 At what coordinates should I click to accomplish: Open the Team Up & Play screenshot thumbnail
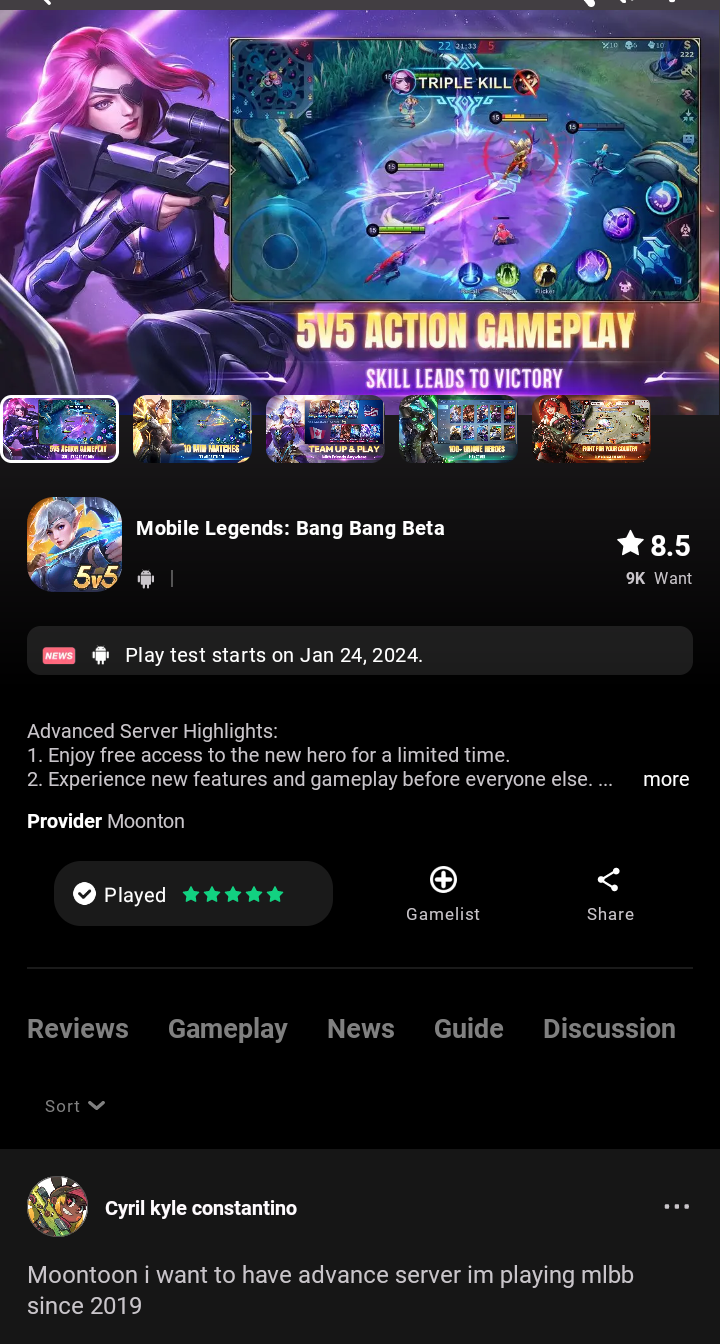pyautogui.click(x=325, y=429)
